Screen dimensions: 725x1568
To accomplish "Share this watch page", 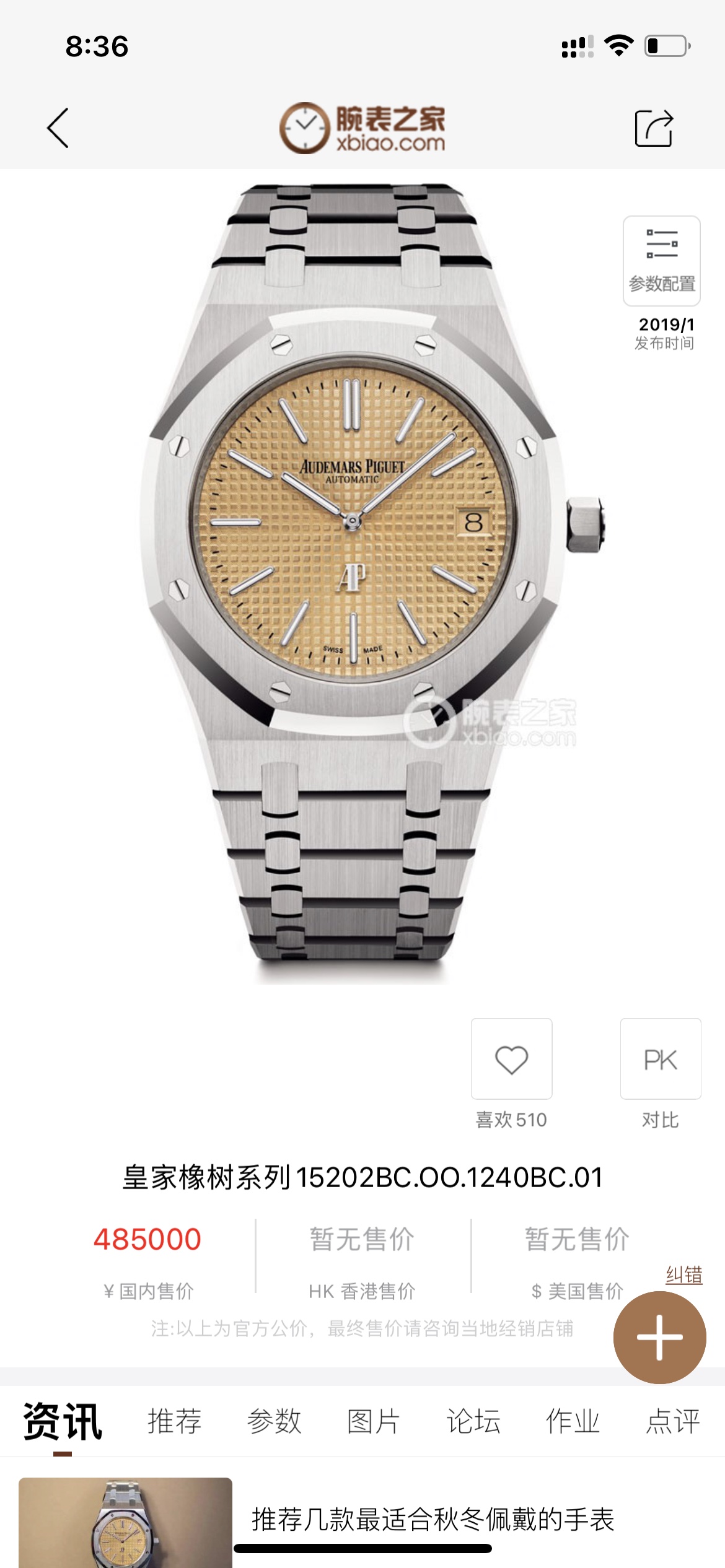I will coord(654,128).
